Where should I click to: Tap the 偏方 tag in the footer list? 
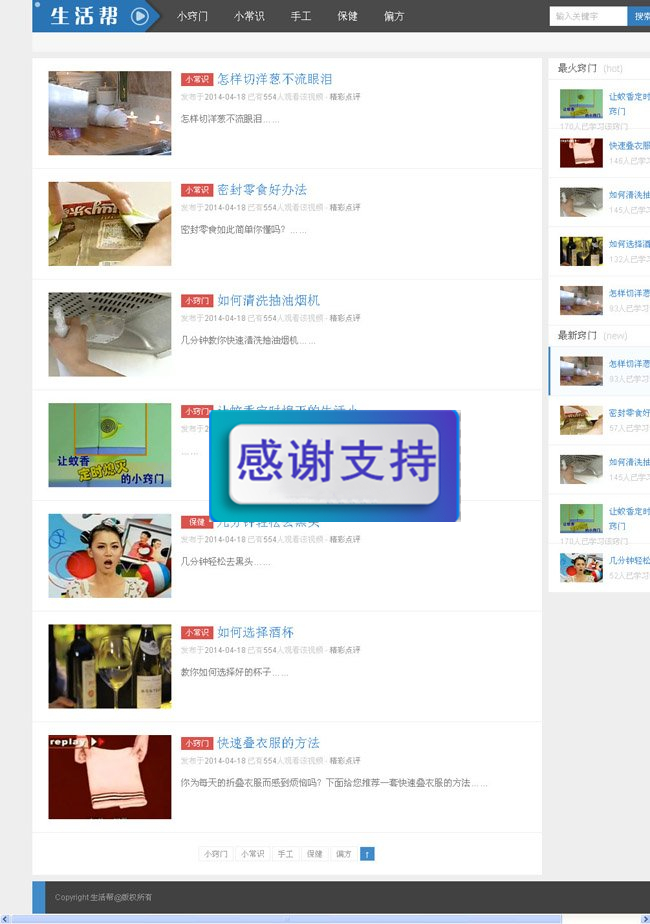click(x=344, y=854)
